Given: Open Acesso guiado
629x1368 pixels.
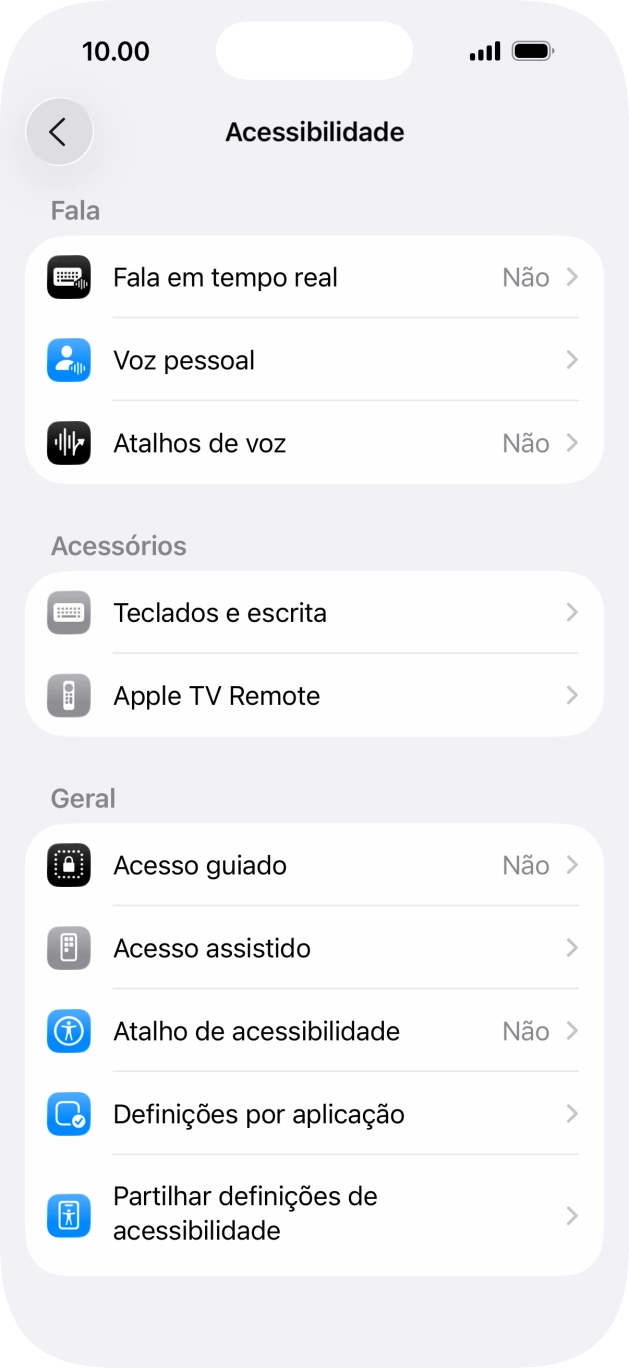Looking at the screenshot, I should pyautogui.click(x=314, y=866).
